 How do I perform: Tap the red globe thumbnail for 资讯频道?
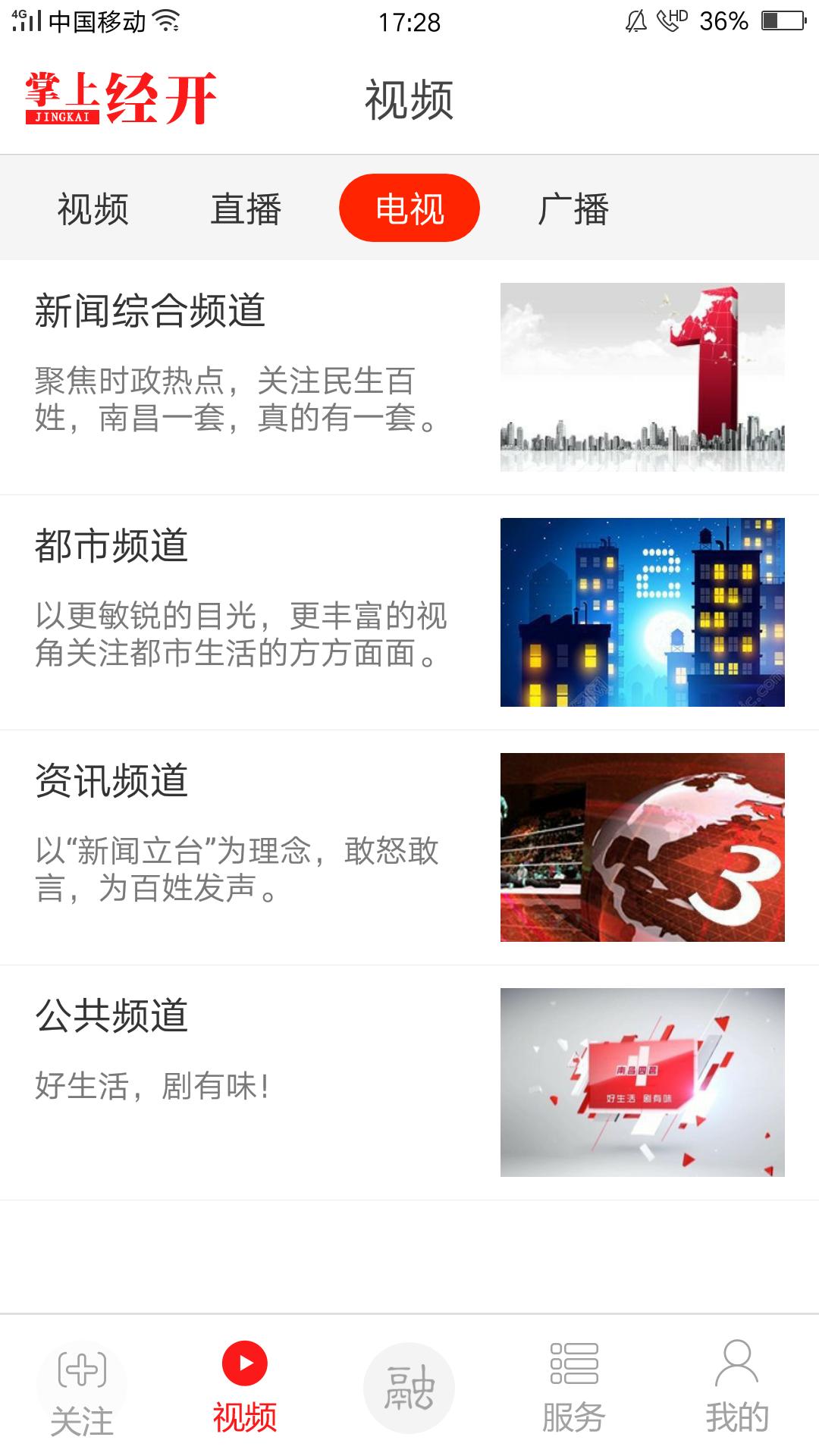[x=645, y=849]
